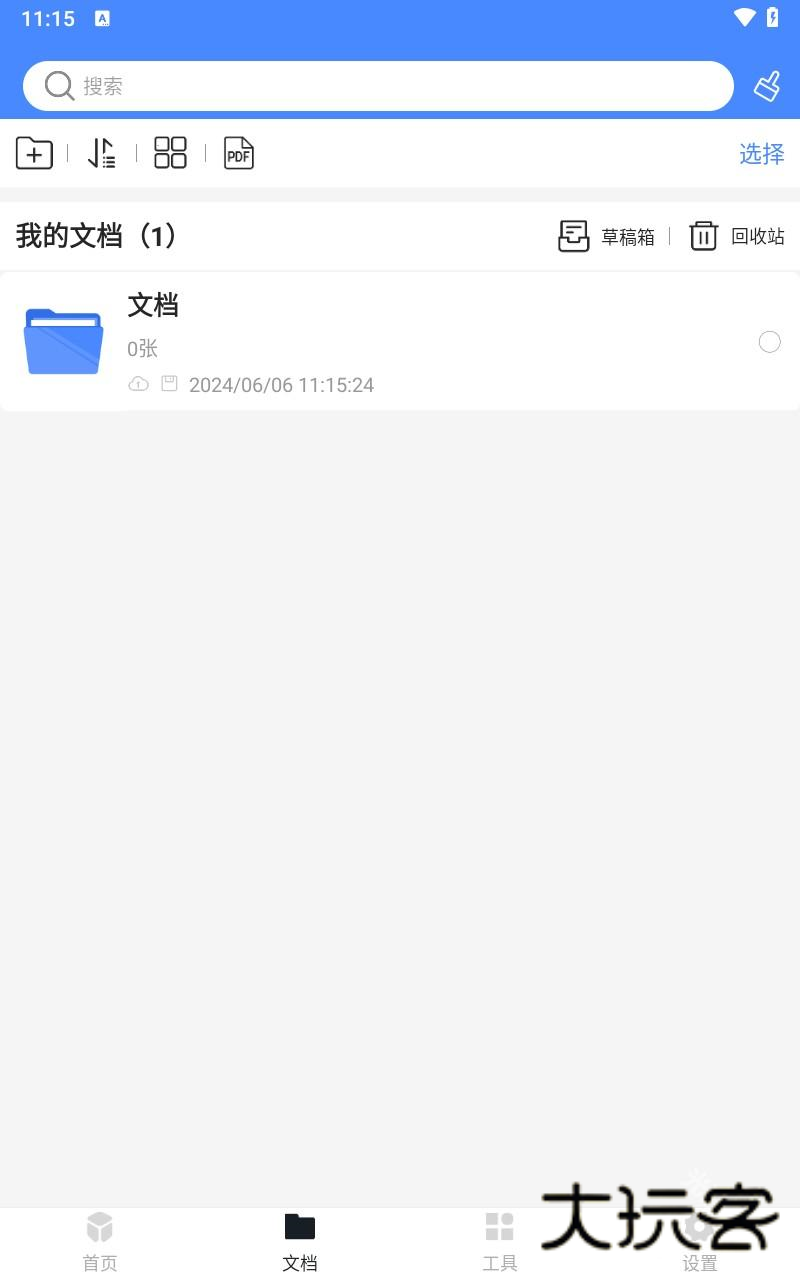This screenshot has height=1280, width=800.
Task: Select the 文档 folder with its circle checkbox
Action: coord(770,342)
